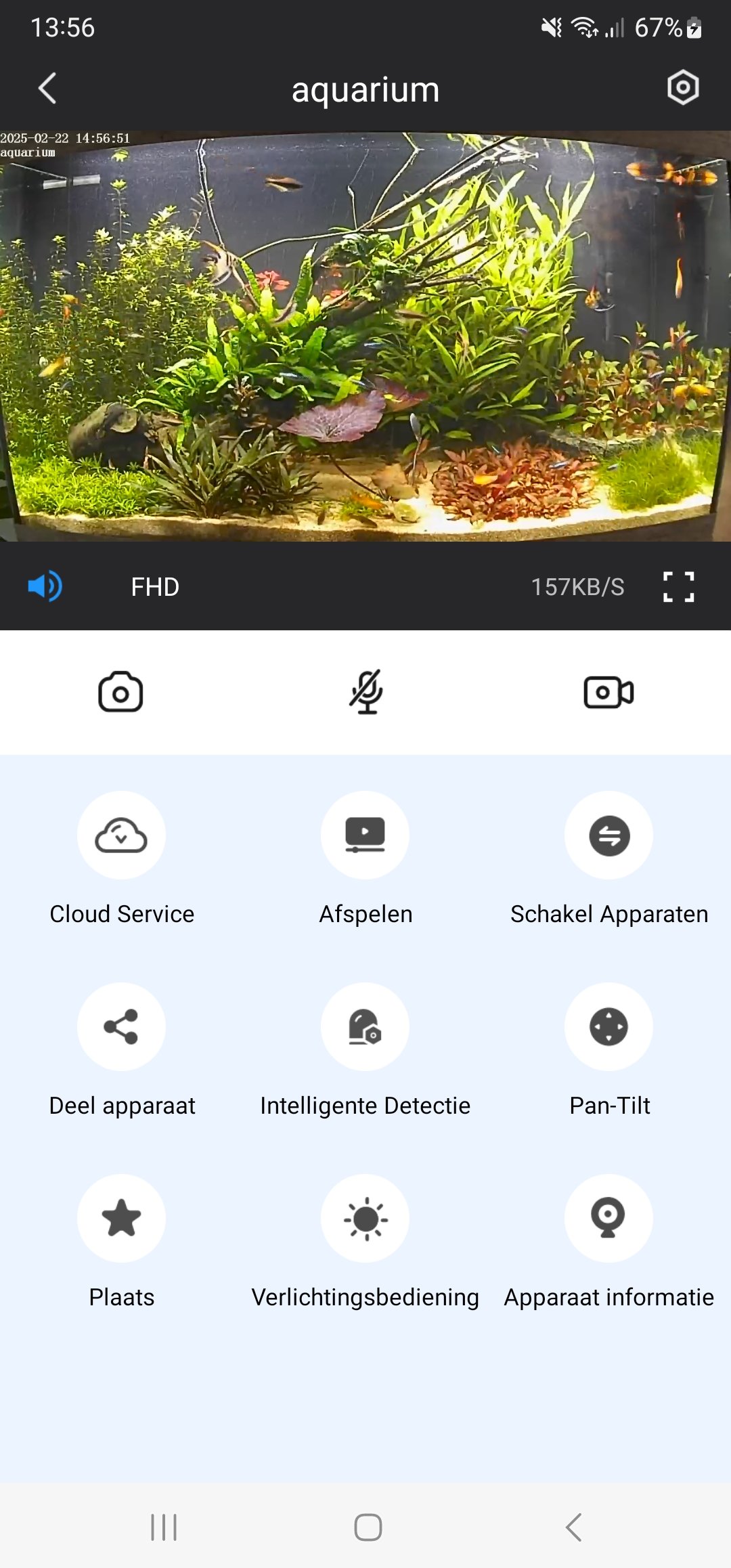Open Verlichtingsbediening lighting control
Viewport: 731px width, 1568px height.
click(365, 1219)
